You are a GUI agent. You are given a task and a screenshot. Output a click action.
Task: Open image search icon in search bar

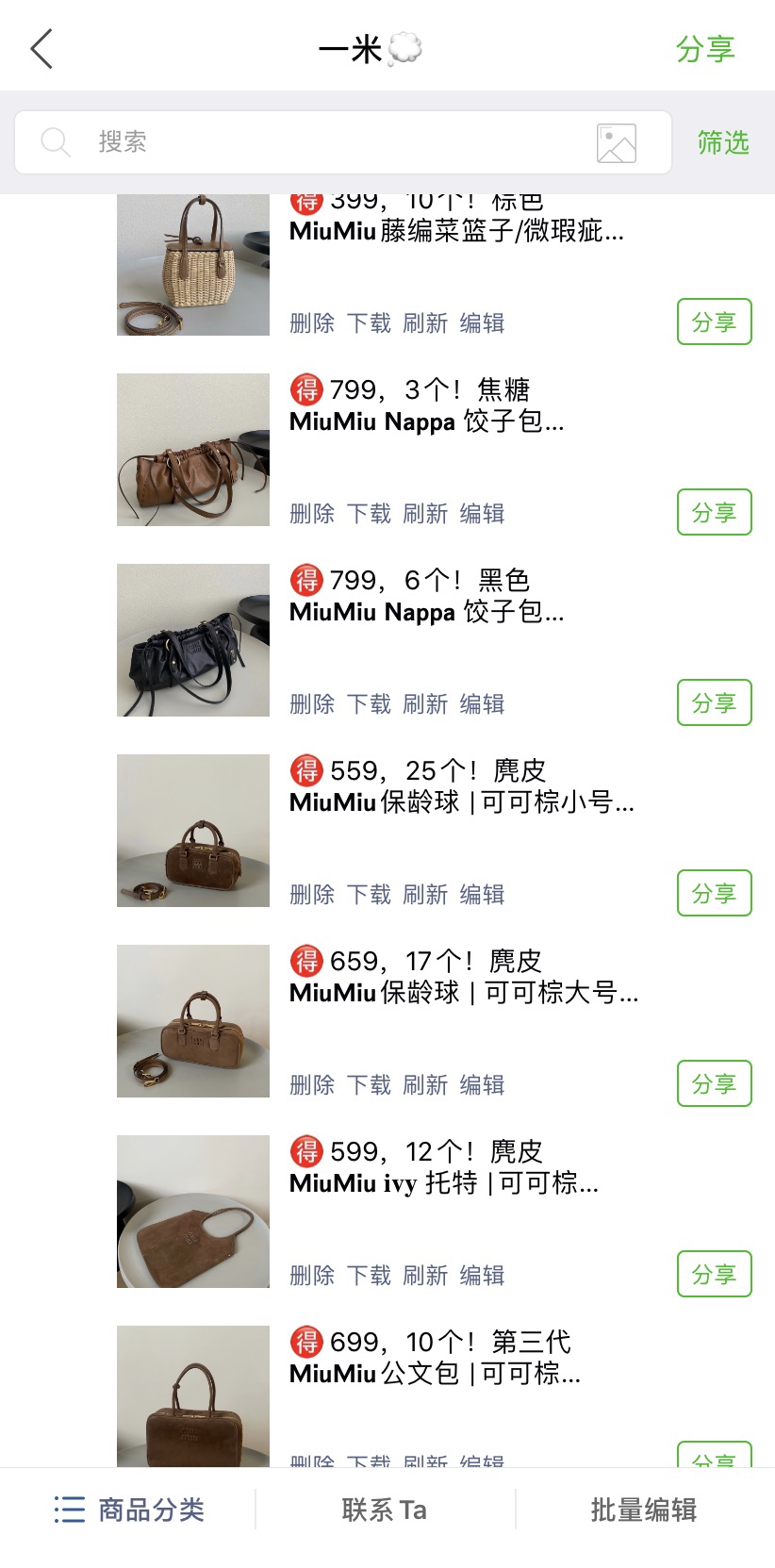[616, 143]
